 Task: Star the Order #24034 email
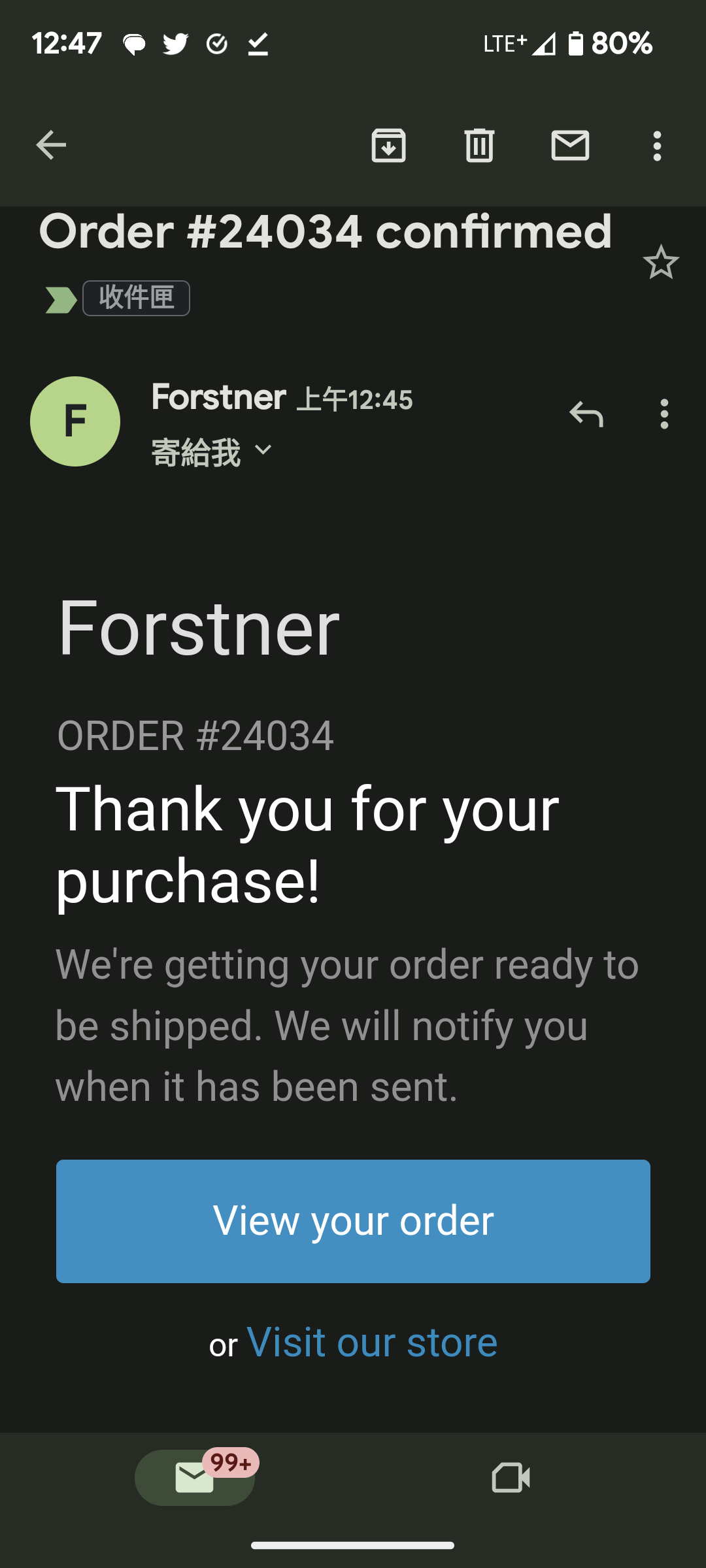point(661,262)
